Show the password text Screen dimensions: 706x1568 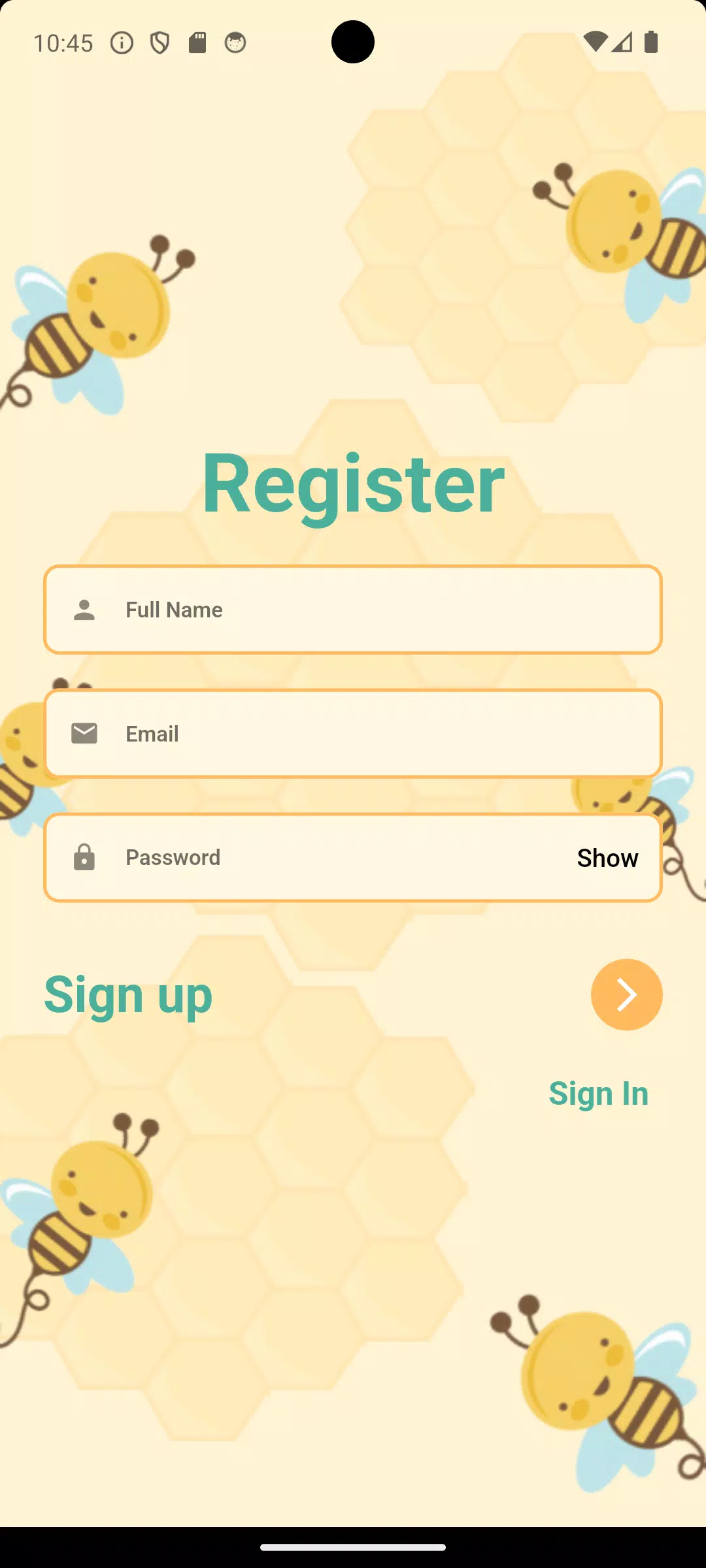click(607, 858)
